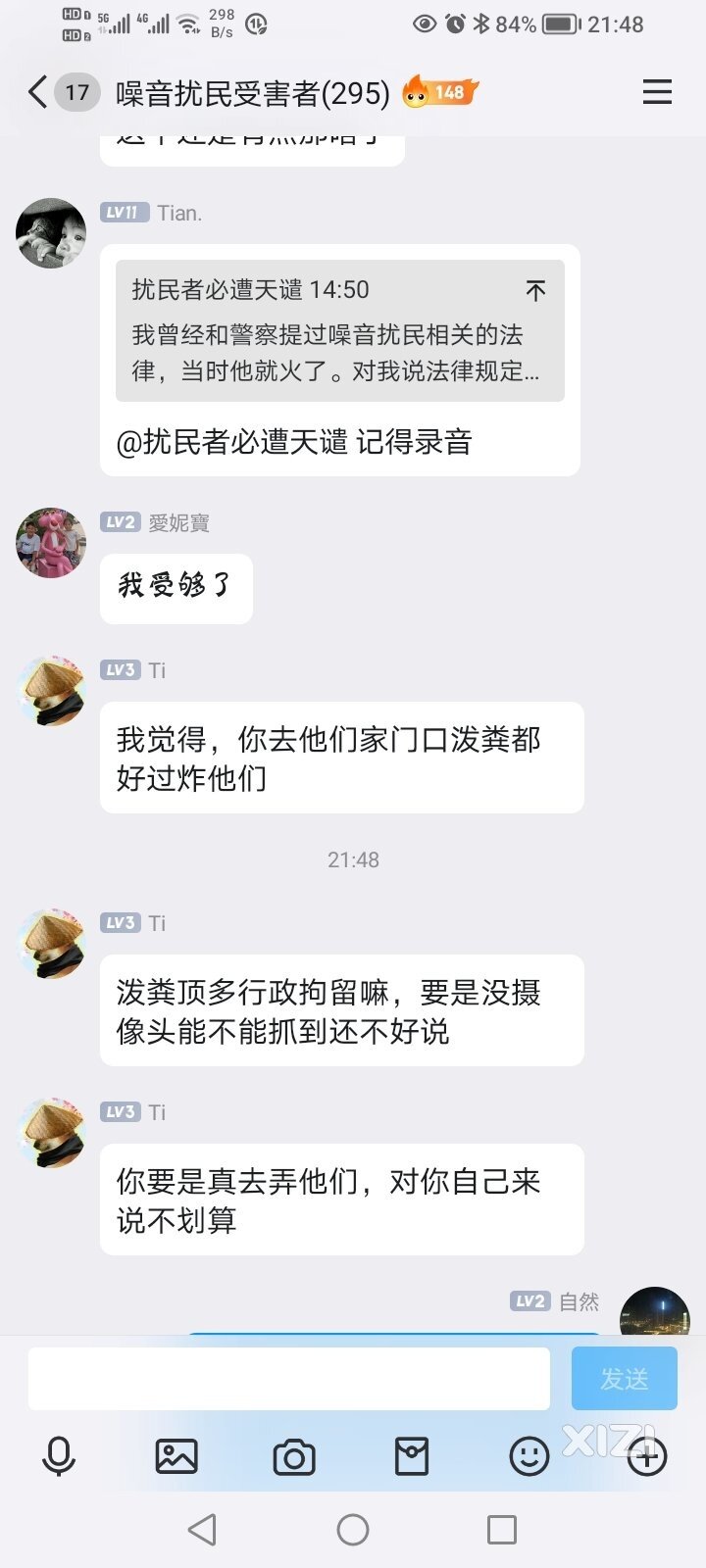706x1568 pixels.
Task: Record a voice message with the microphone
Action: point(59,1456)
